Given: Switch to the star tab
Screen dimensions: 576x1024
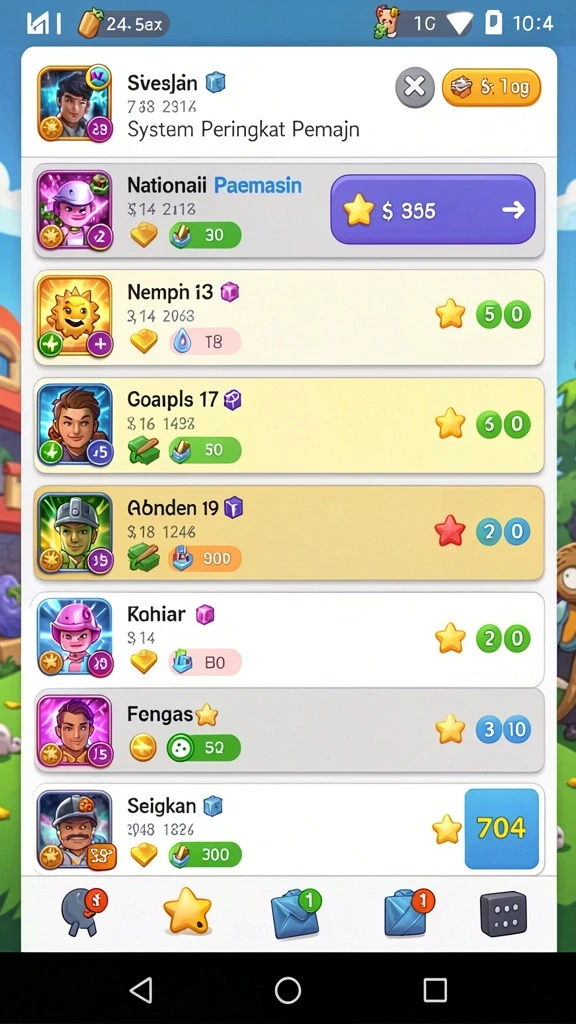Looking at the screenshot, I should click(x=187, y=911).
